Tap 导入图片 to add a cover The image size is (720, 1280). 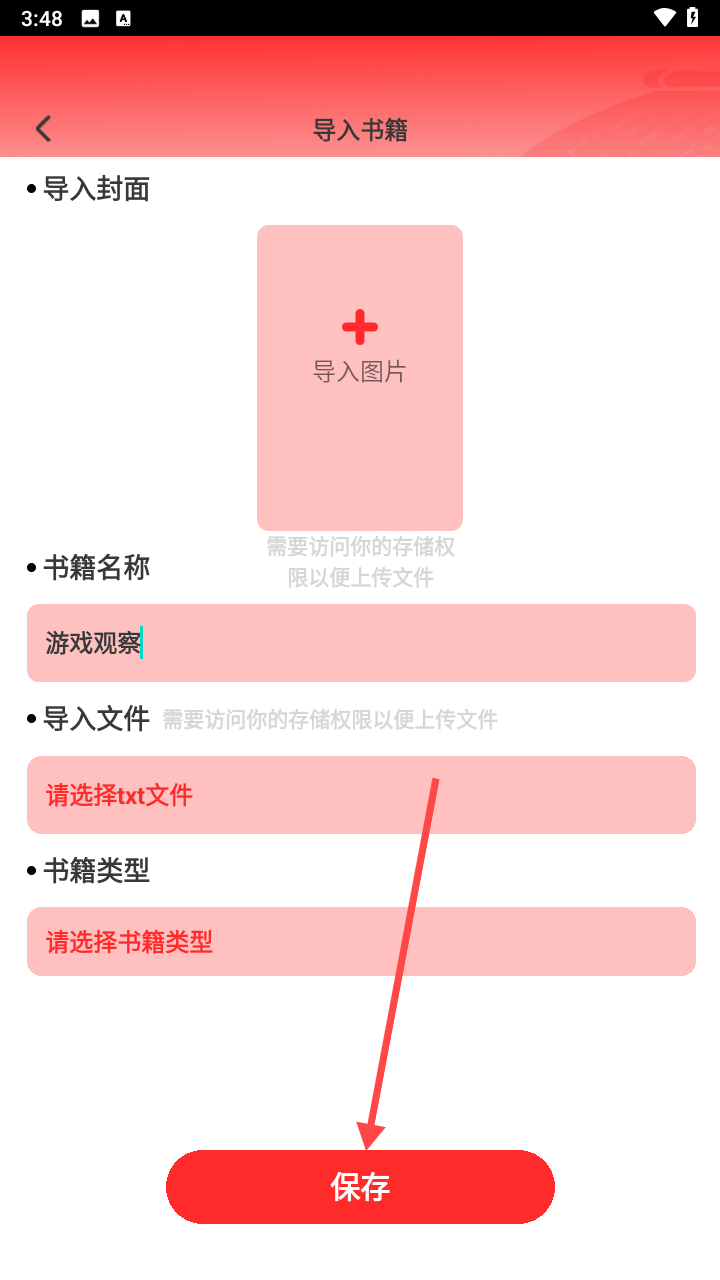pos(360,377)
